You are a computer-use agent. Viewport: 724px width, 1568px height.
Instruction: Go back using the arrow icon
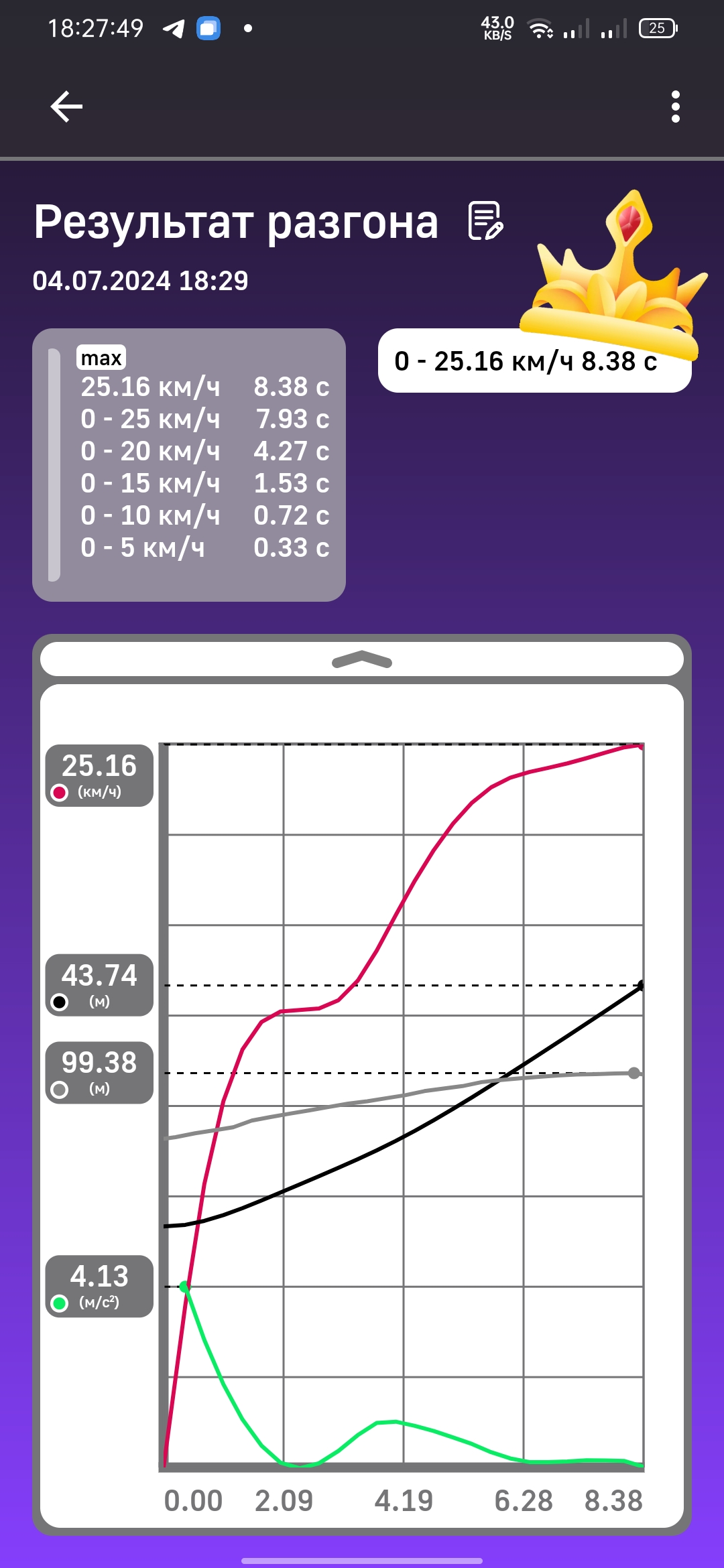[x=66, y=107]
